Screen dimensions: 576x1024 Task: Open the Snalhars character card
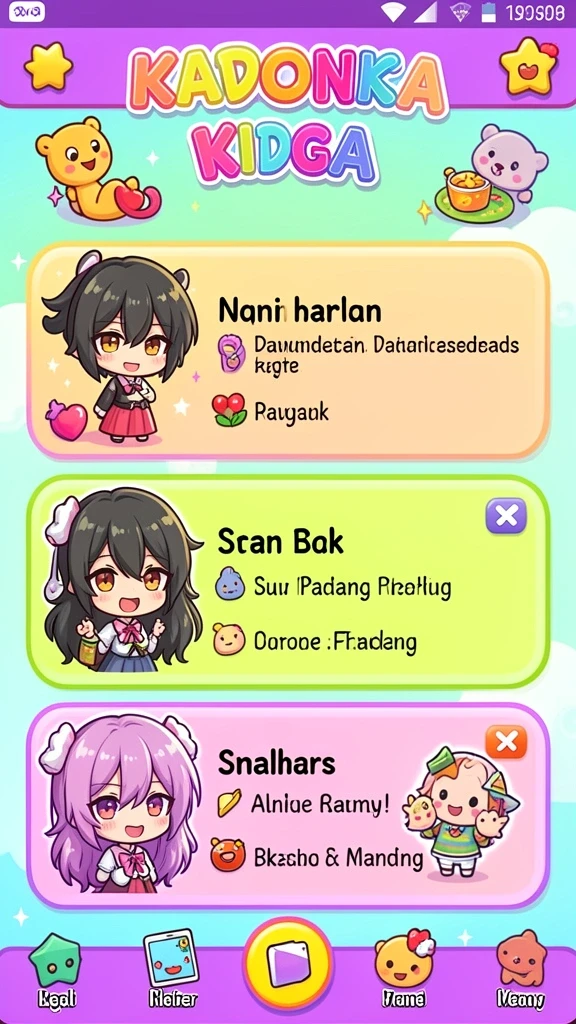click(x=288, y=805)
